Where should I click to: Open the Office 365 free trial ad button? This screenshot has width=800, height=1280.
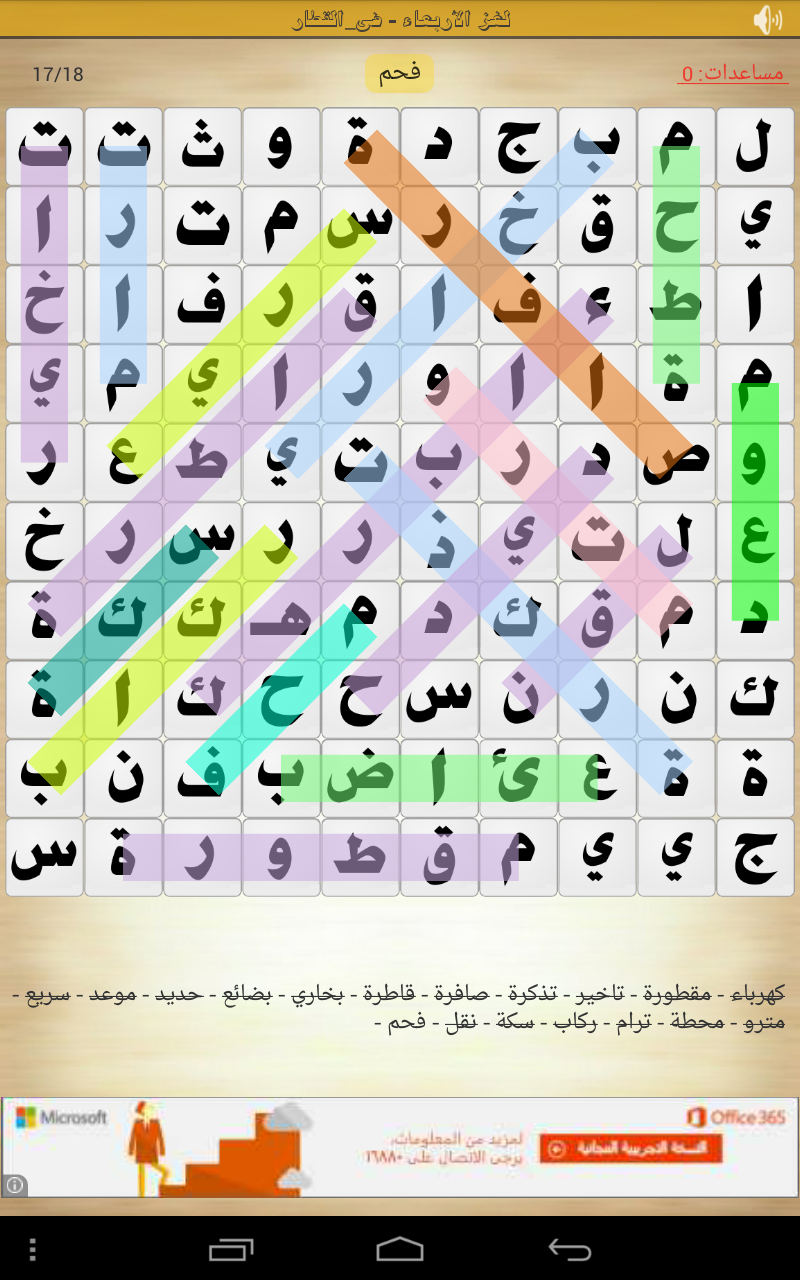click(630, 1148)
